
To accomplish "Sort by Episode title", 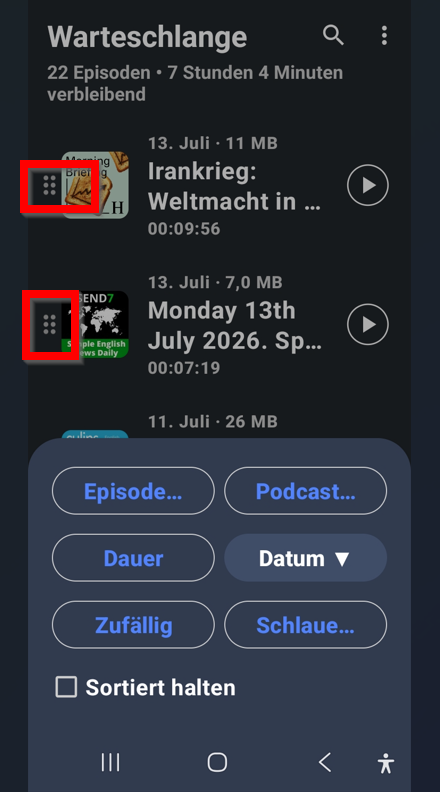I will pos(133,491).
